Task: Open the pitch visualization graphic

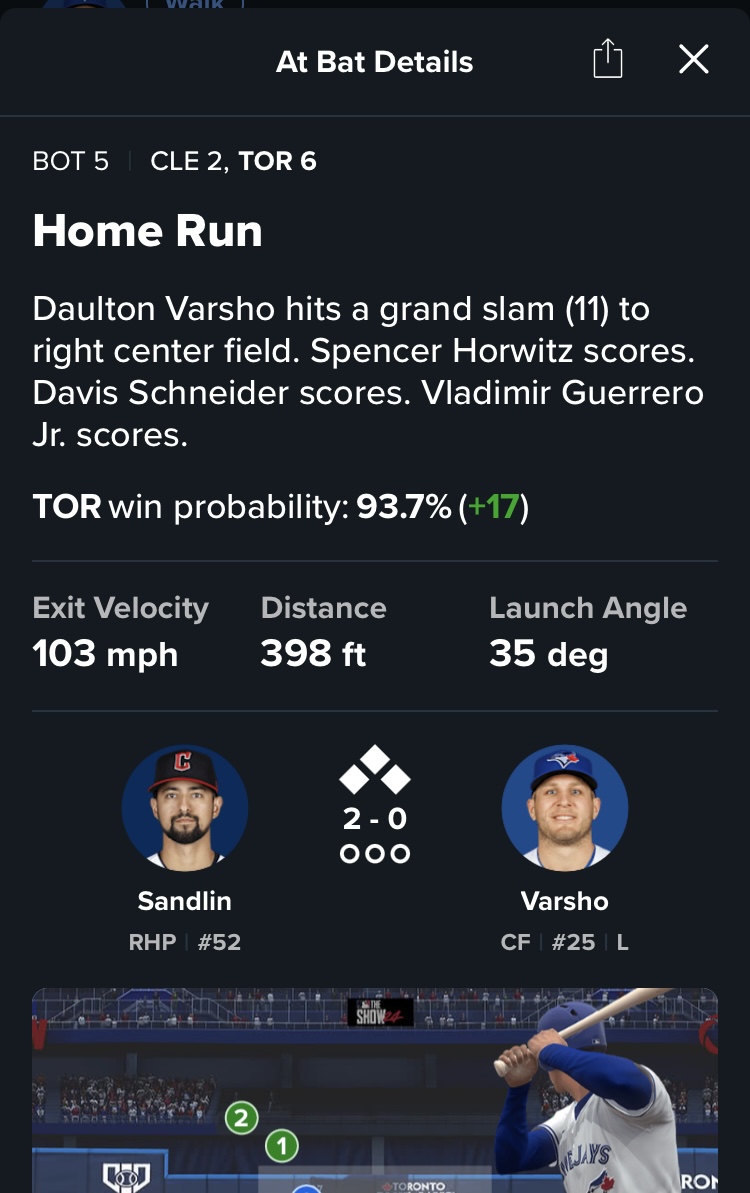Action: (x=375, y=1090)
